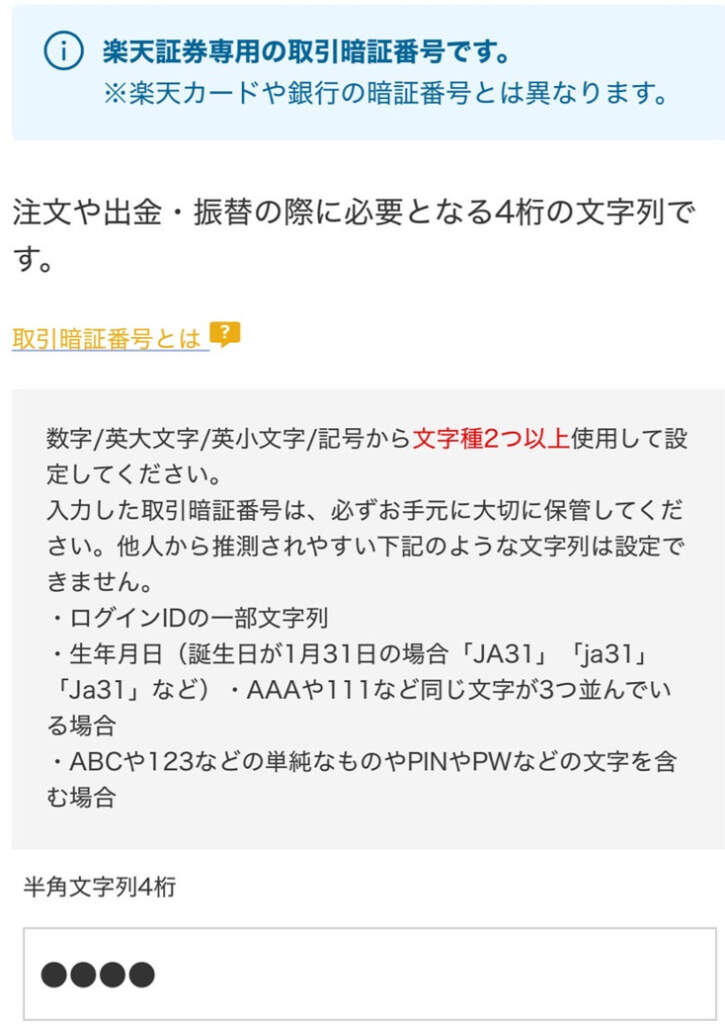This screenshot has height=1024, width=725.
Task: Tap the 半角文字列4桁 PIN input field
Action: pos(370,973)
